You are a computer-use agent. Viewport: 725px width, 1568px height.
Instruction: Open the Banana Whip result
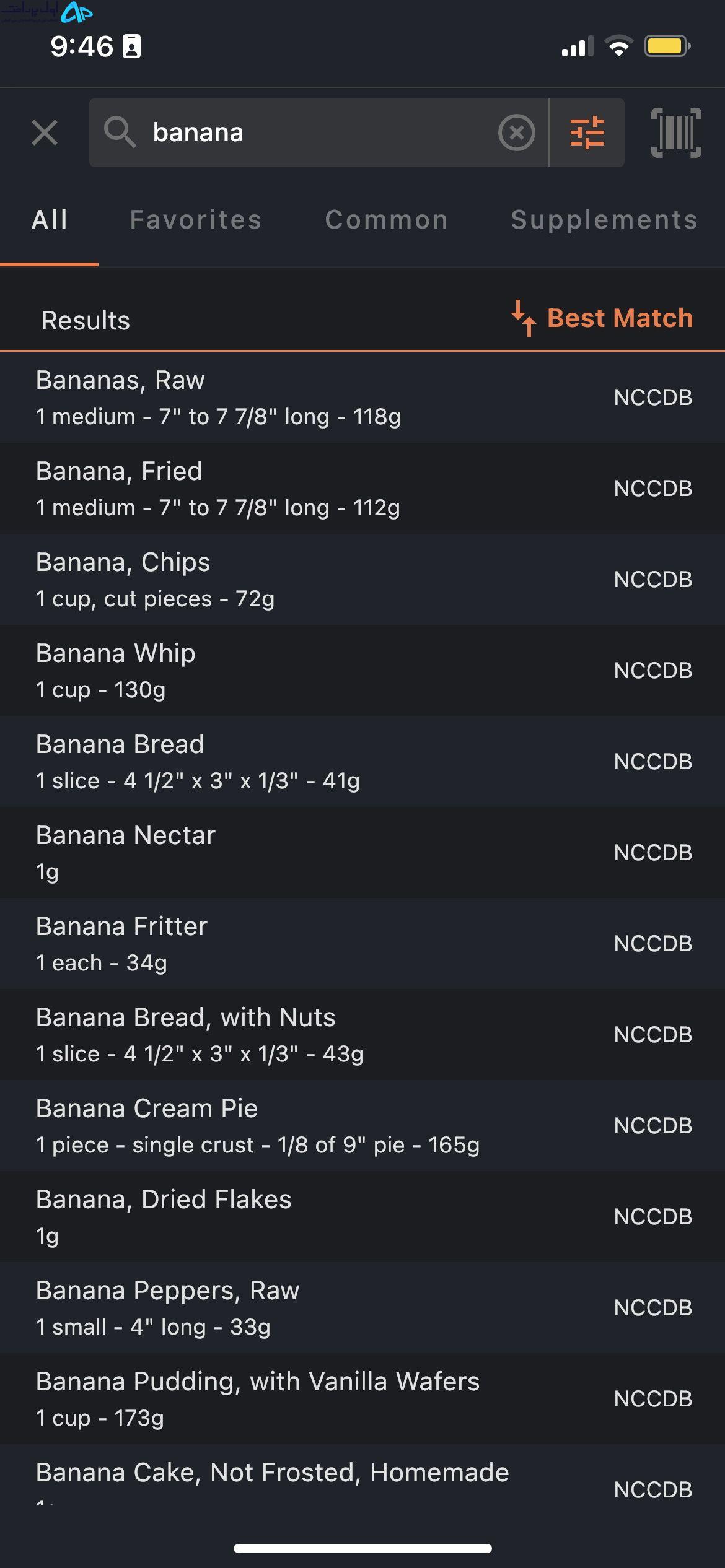(362, 670)
